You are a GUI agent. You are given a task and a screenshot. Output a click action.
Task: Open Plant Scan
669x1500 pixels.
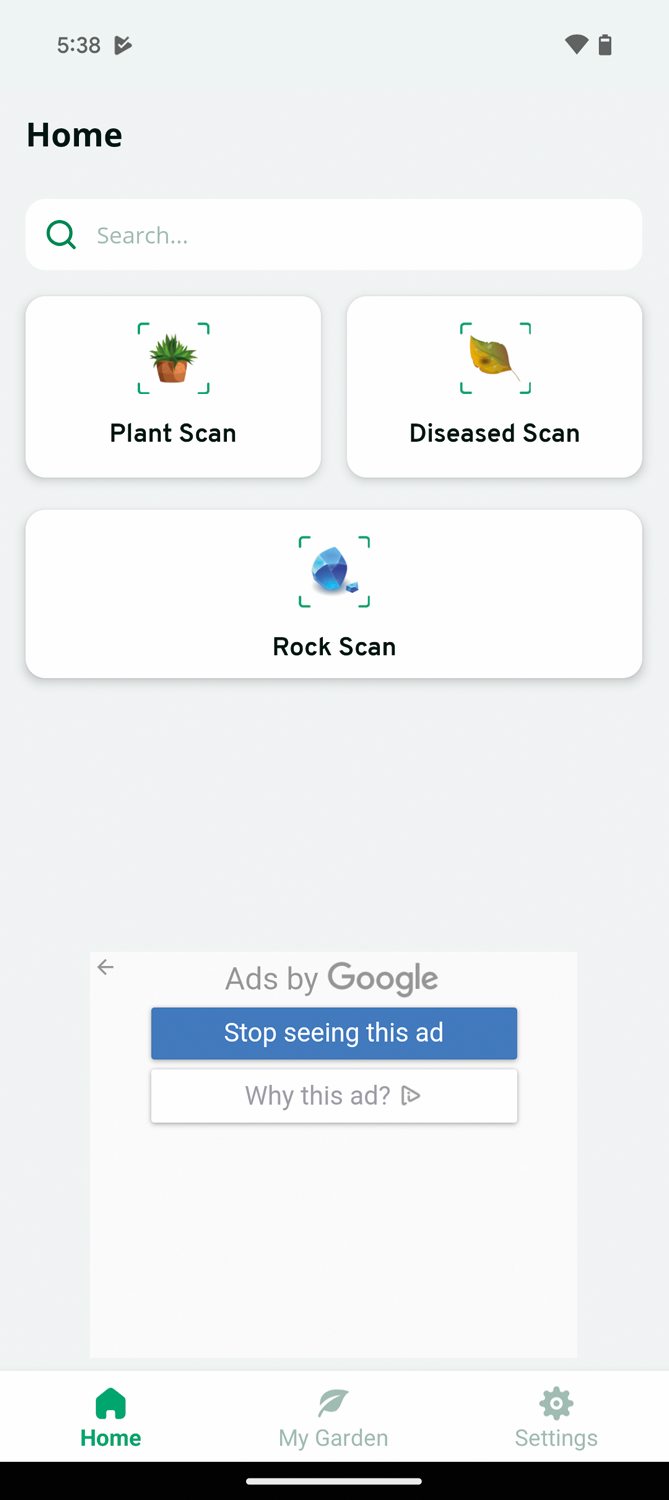[173, 386]
